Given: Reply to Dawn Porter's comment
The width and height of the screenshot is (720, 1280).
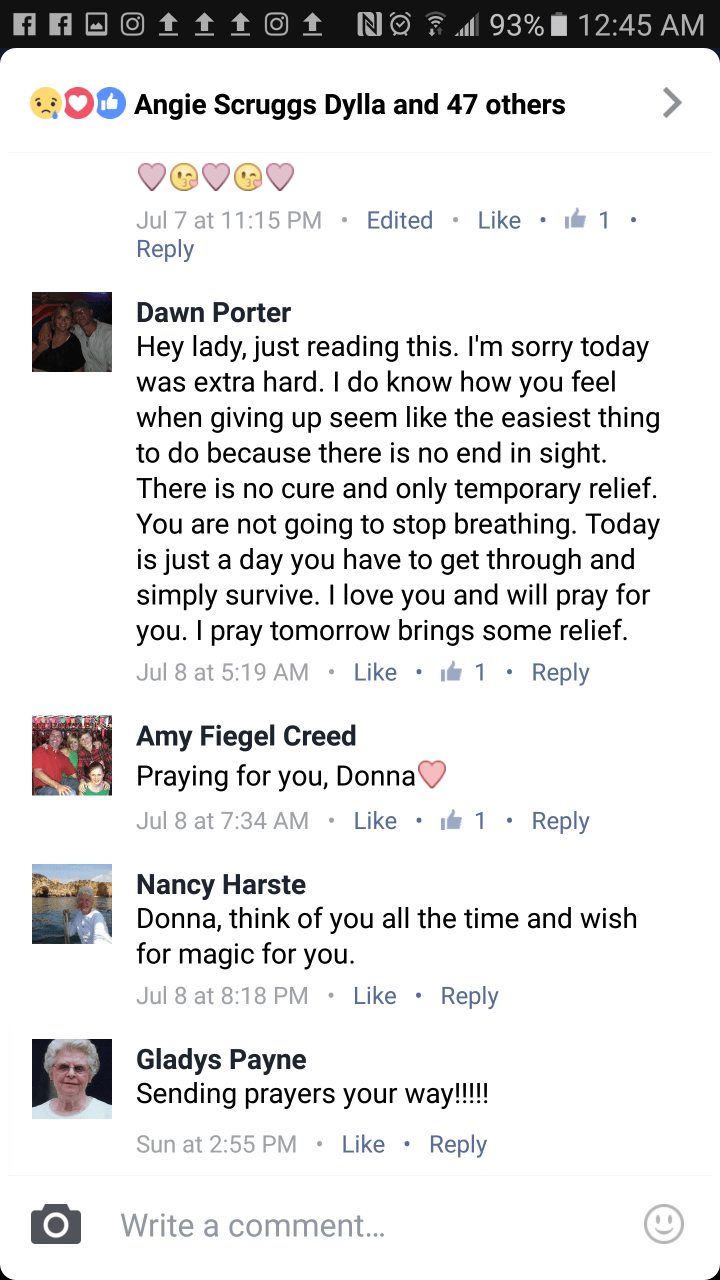Looking at the screenshot, I should pyautogui.click(x=560, y=673).
